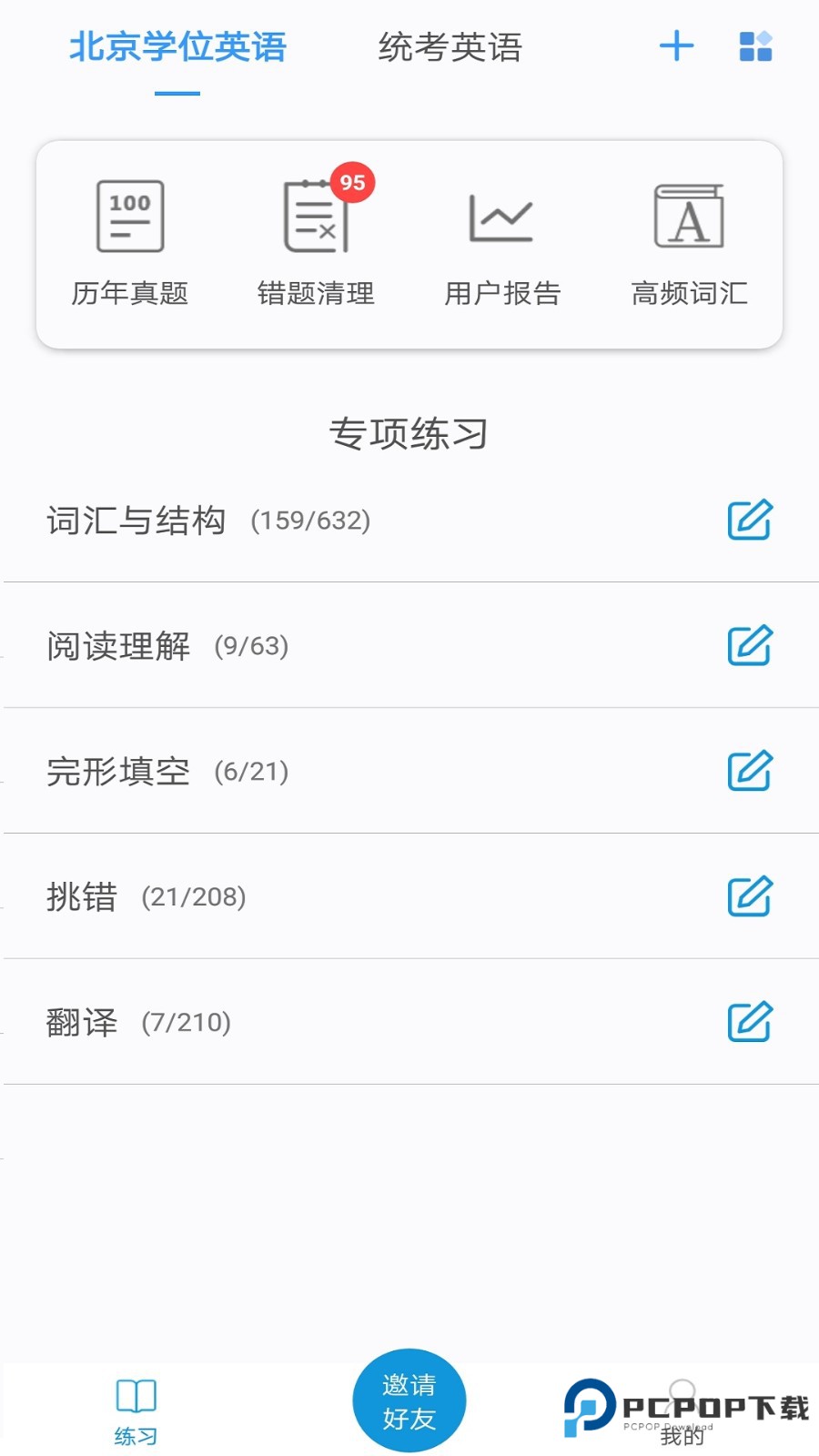819x1456 pixels.
Task: Open the 挑错 error-spotting practice list item
Action: [83, 897]
